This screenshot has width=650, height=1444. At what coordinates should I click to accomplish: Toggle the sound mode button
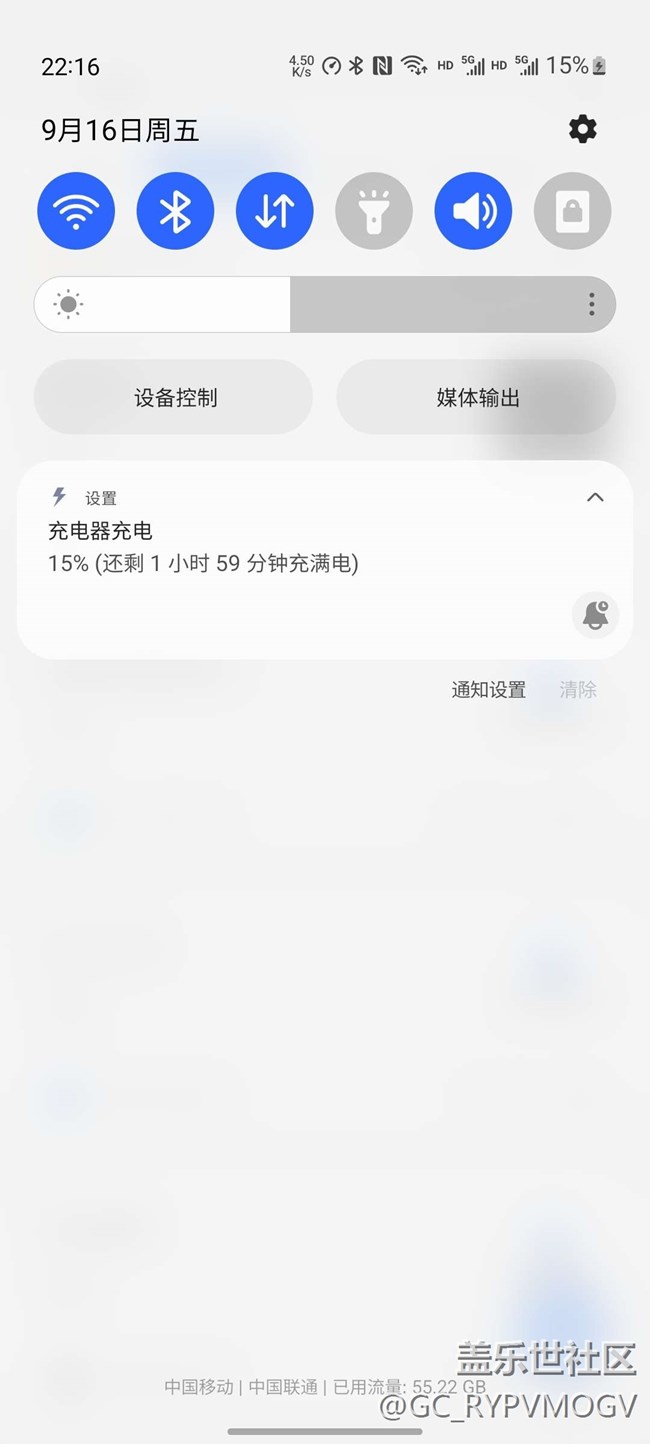coord(473,211)
